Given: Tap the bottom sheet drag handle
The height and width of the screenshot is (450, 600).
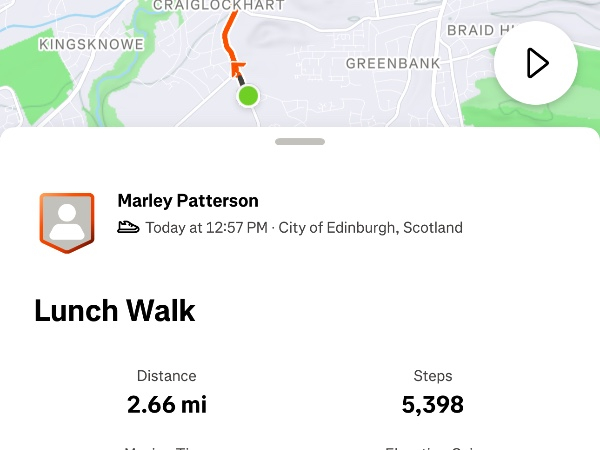Looking at the screenshot, I should [300, 142].
